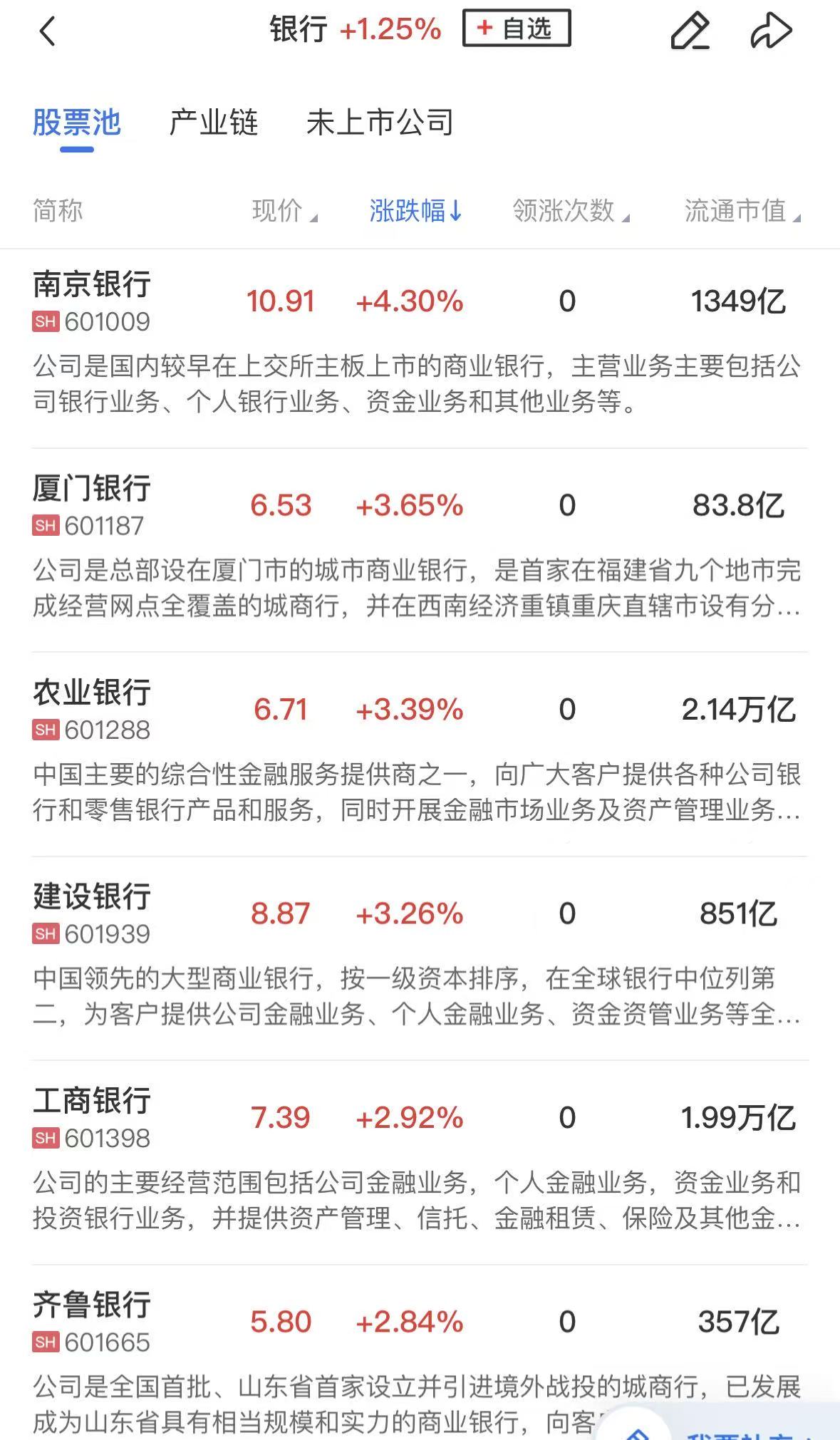The width and height of the screenshot is (840, 1440).
Task: Switch to the 产业链 tab
Action: coord(214,123)
